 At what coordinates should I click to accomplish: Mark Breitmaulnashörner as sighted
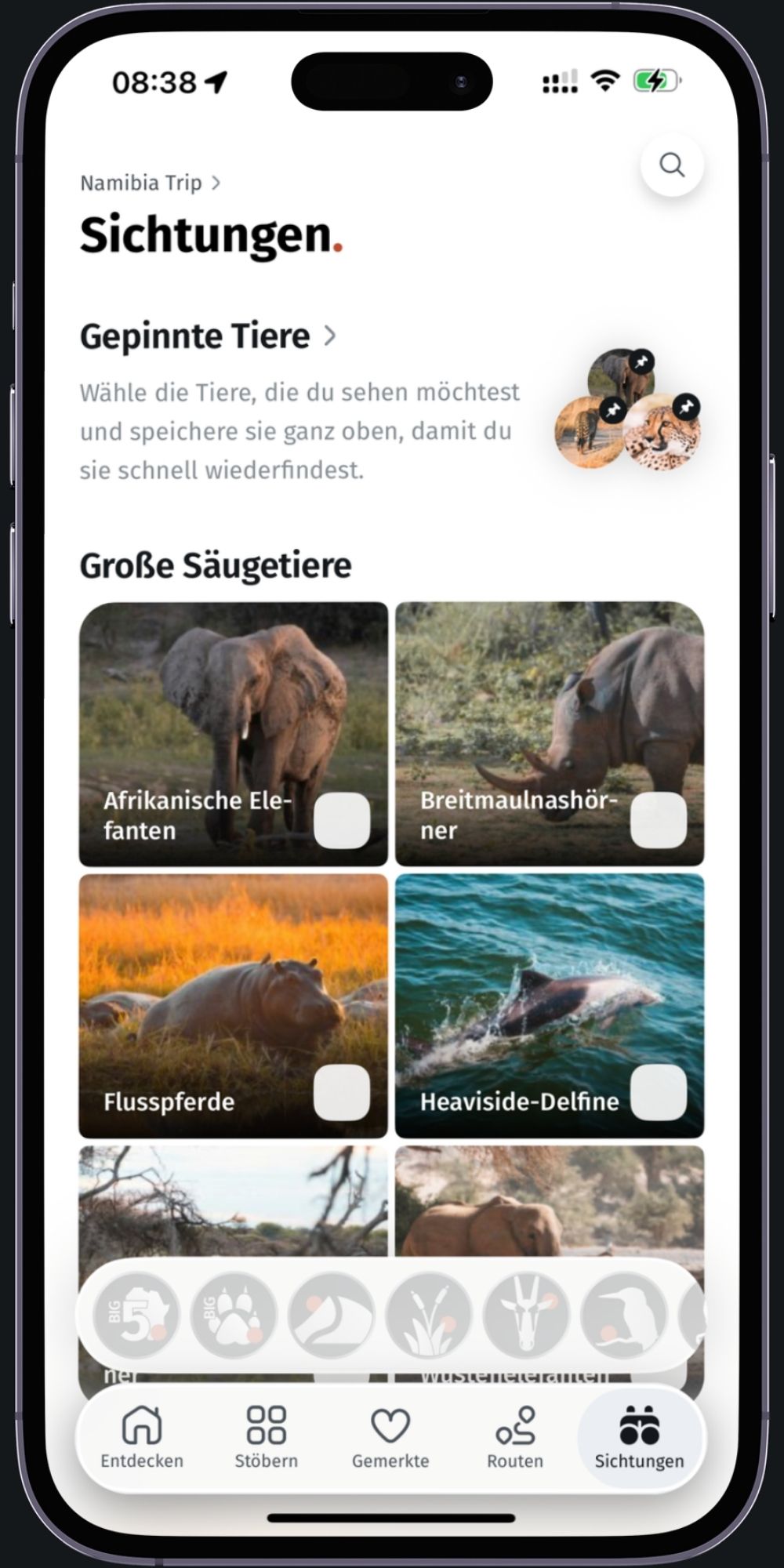[659, 820]
